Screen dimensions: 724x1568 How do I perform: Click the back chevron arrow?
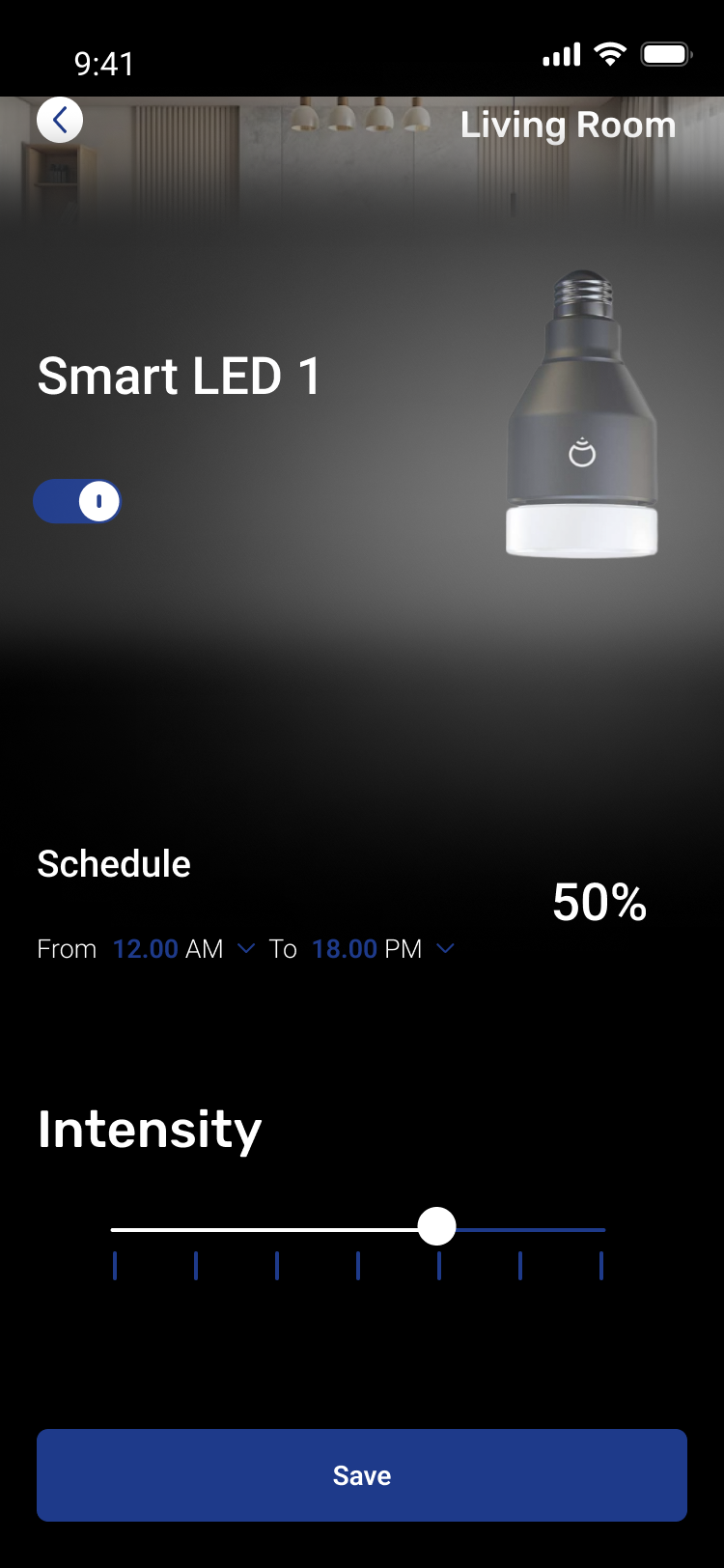pos(60,120)
